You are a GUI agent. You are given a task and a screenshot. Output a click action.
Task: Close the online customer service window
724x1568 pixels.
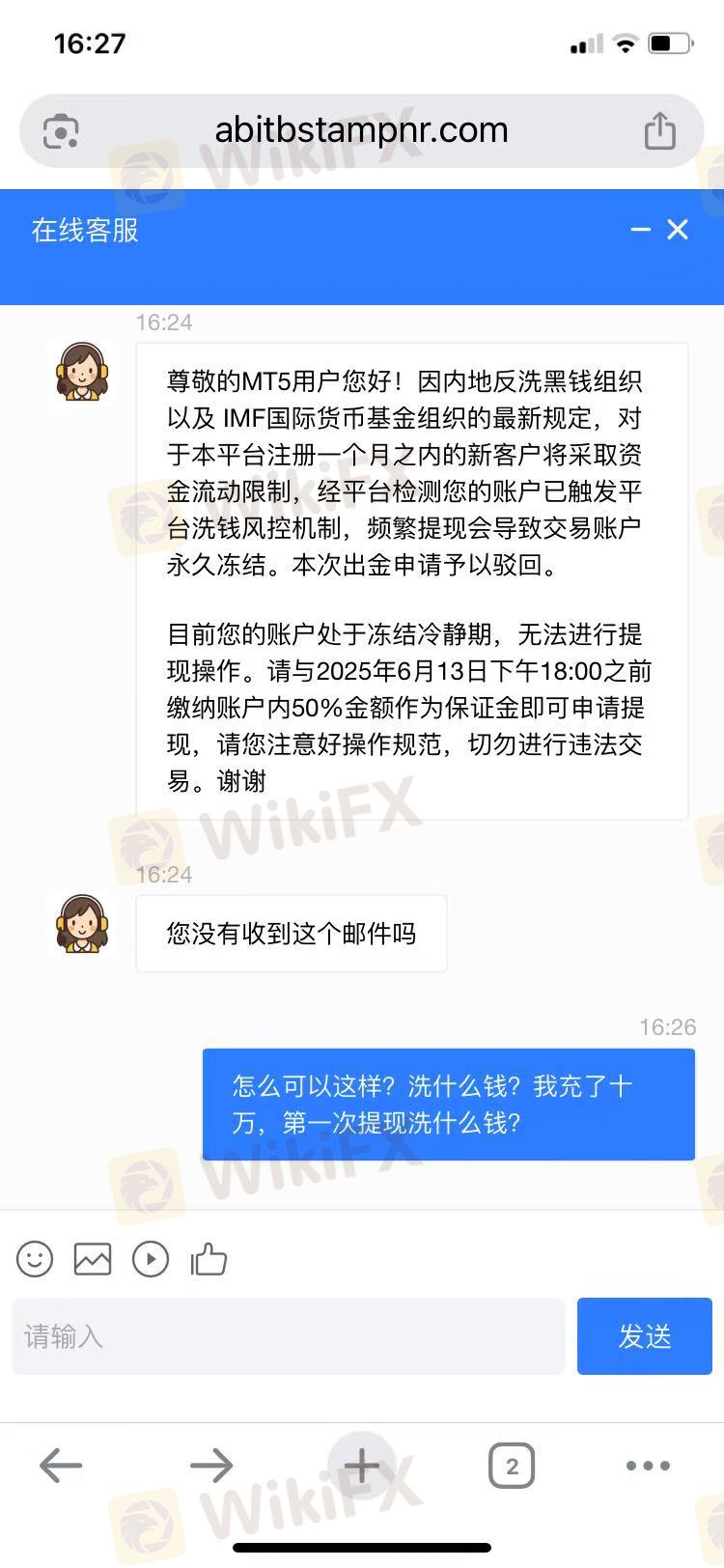[x=678, y=230]
